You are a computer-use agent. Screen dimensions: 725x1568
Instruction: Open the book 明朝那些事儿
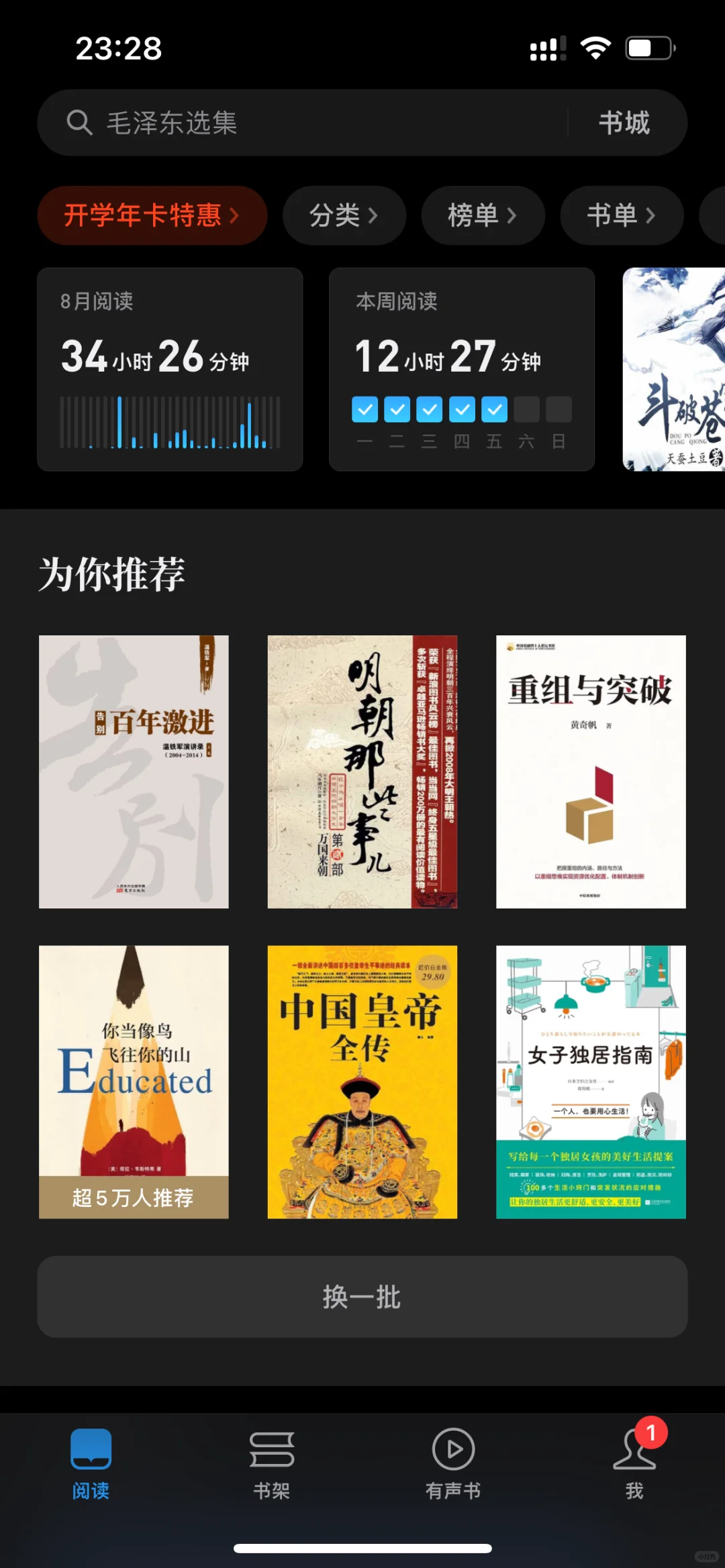pyautogui.click(x=362, y=772)
